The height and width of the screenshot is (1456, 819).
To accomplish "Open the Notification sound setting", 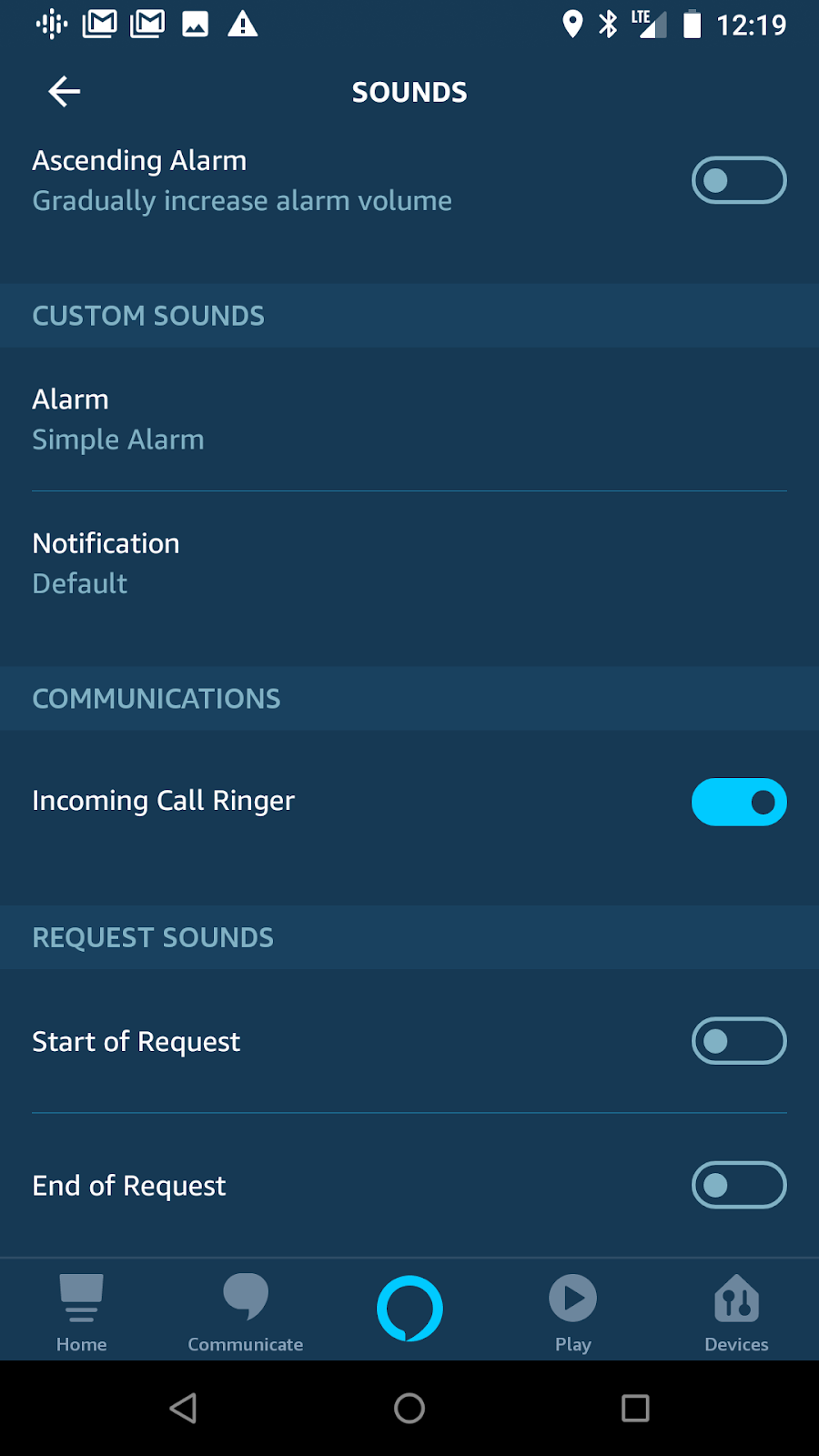I will (409, 563).
